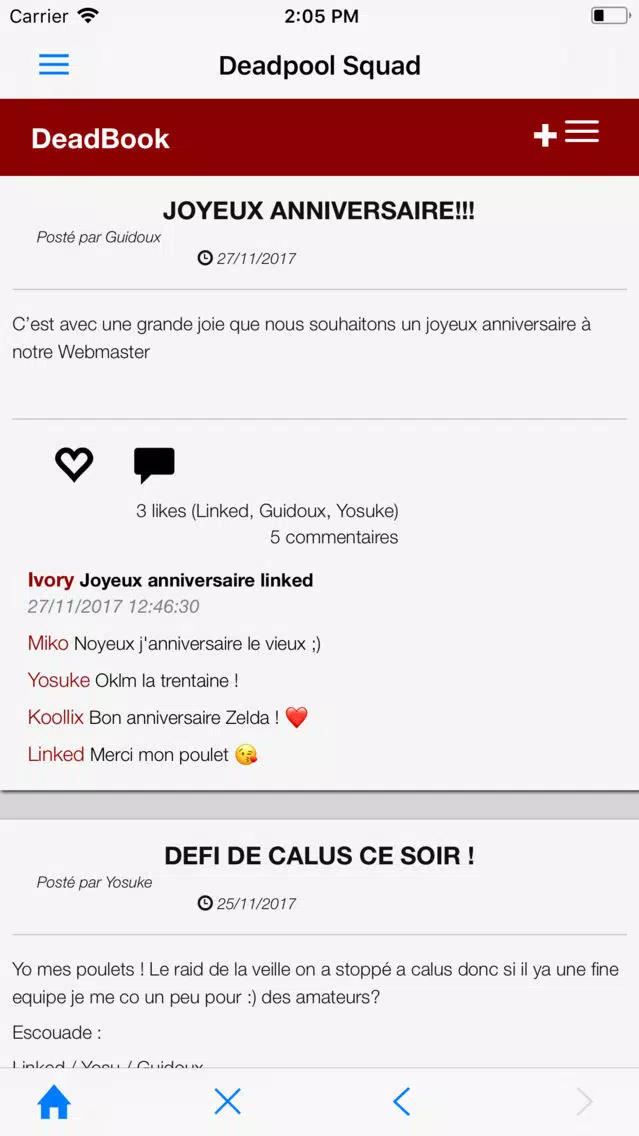This screenshot has width=639, height=1136.
Task: Open the 5 commentaires link
Action: 334,537
